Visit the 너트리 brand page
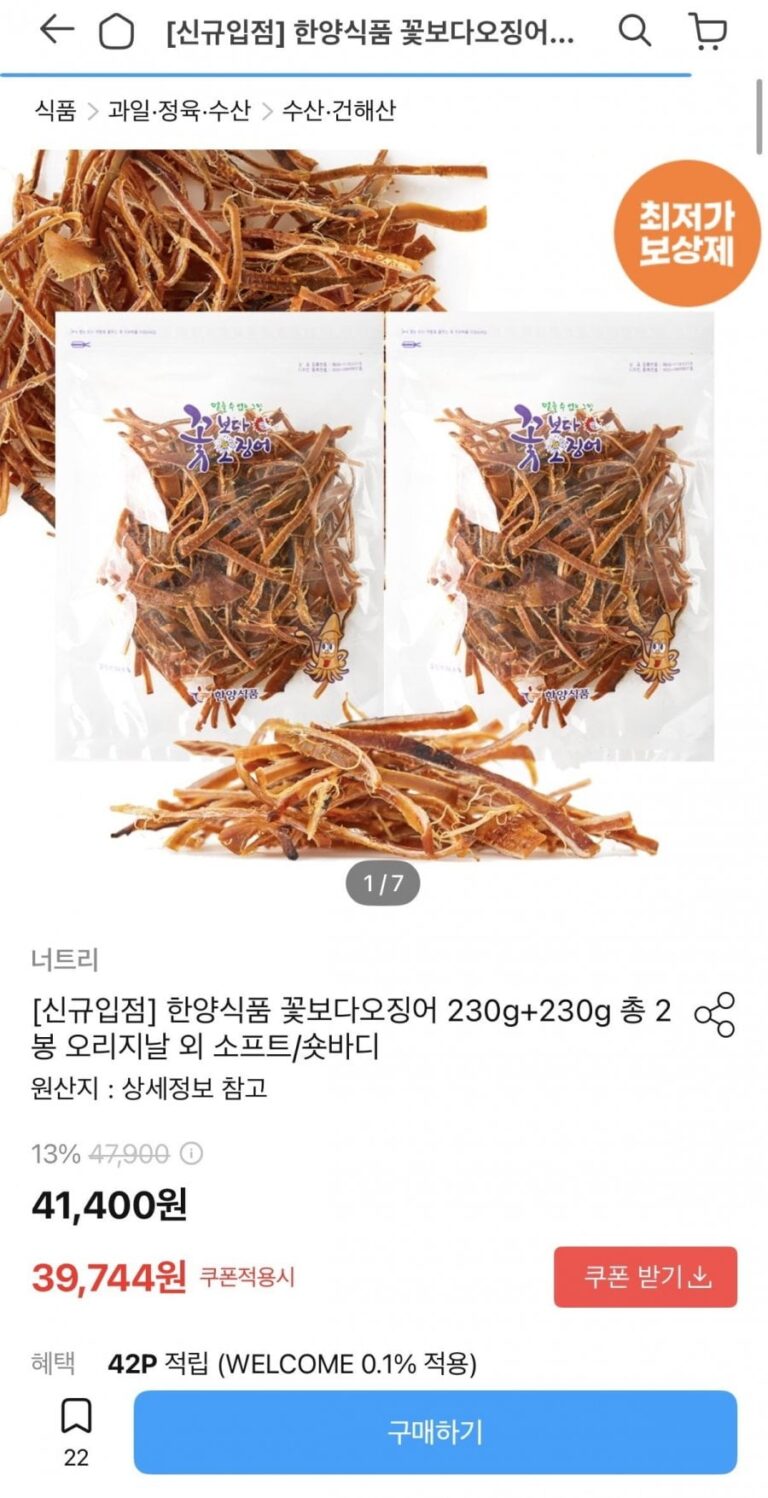This screenshot has height=1498, width=768. 64,960
